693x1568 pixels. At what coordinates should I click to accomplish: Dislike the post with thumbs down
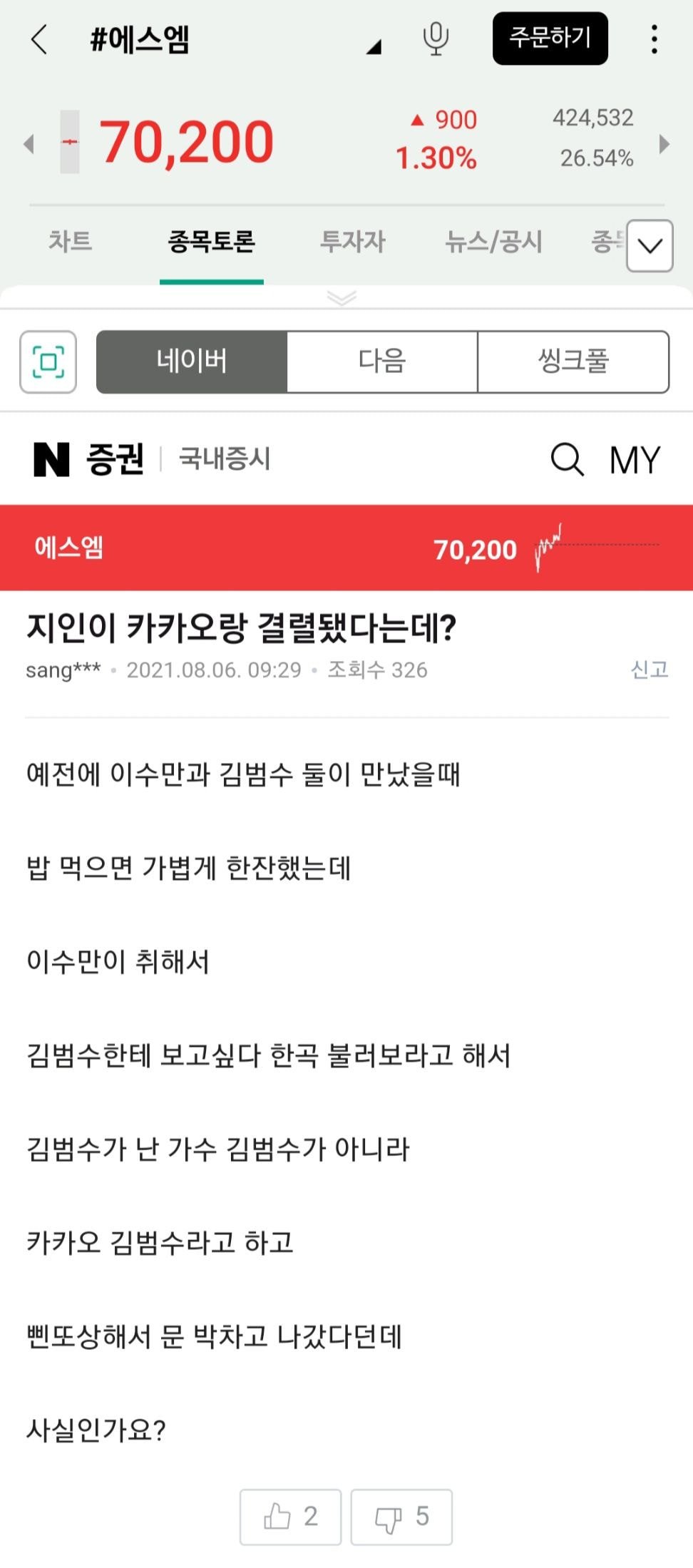click(401, 1516)
